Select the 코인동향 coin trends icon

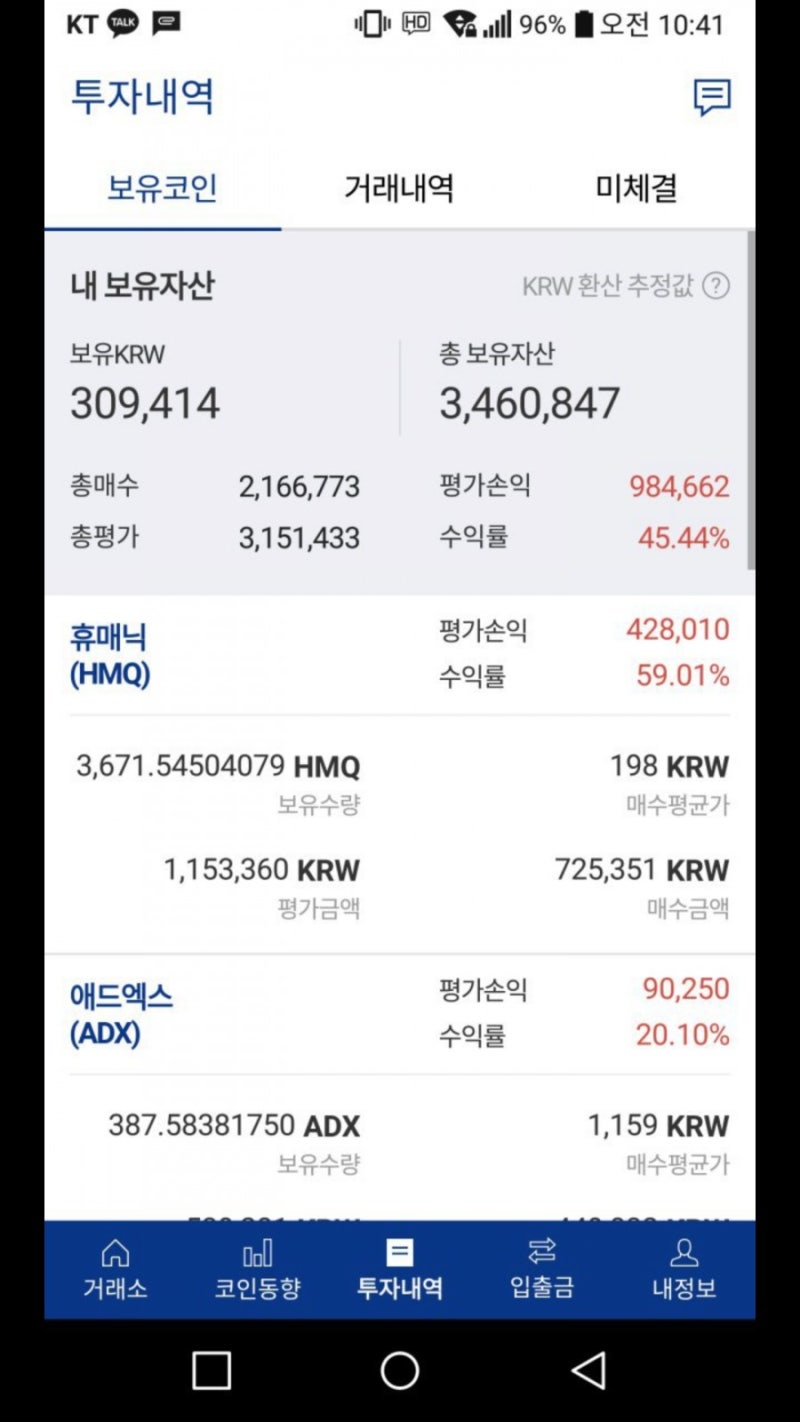(258, 1268)
